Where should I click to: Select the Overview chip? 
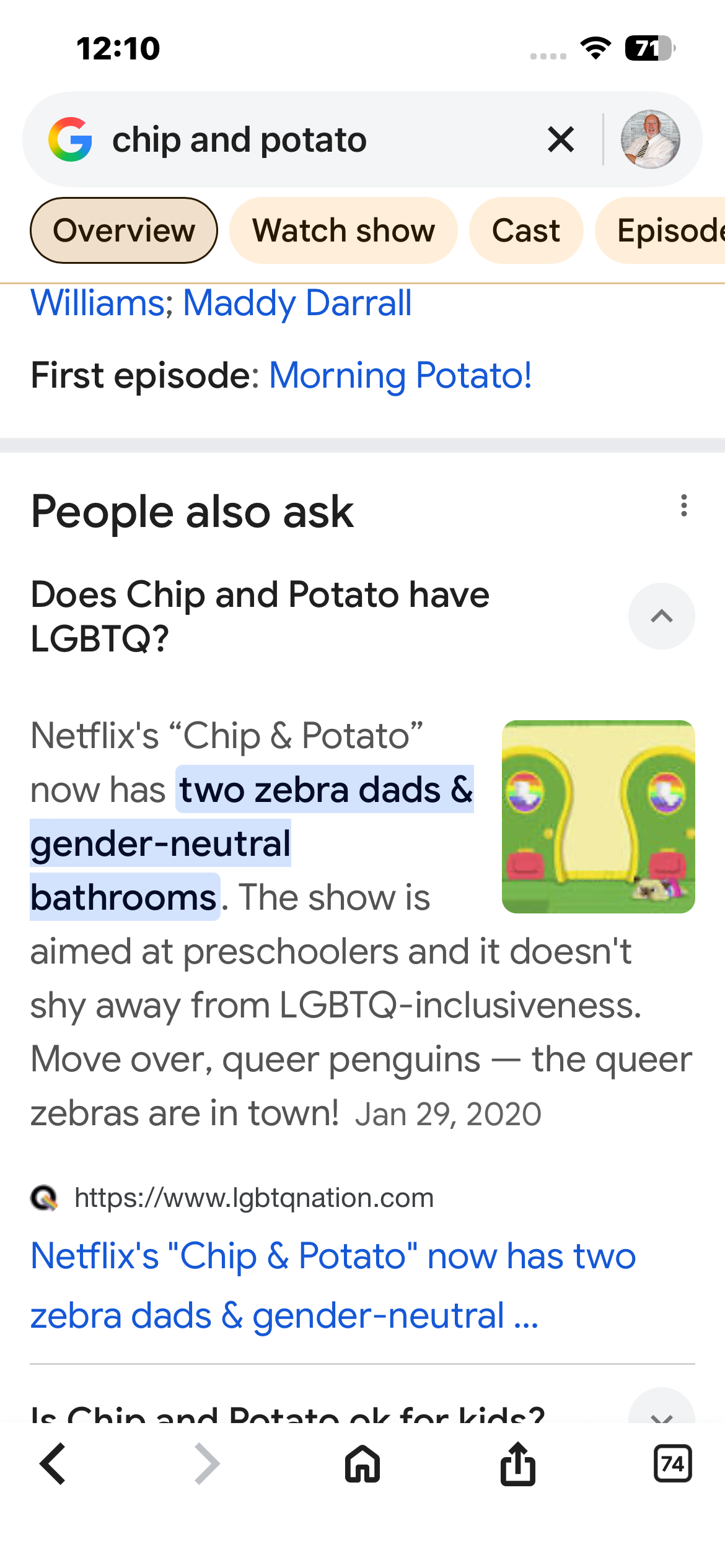coord(124,230)
